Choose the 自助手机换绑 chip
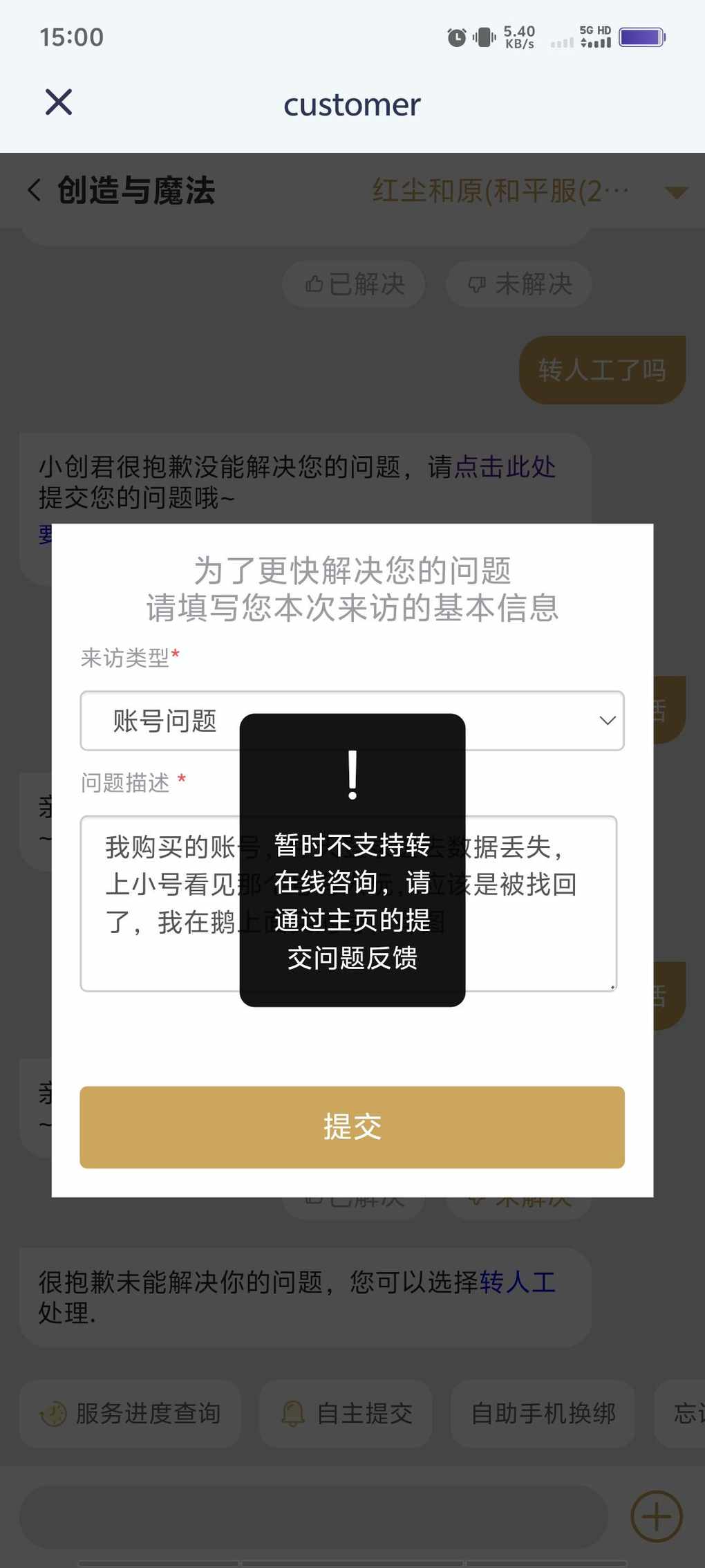 (x=543, y=1414)
